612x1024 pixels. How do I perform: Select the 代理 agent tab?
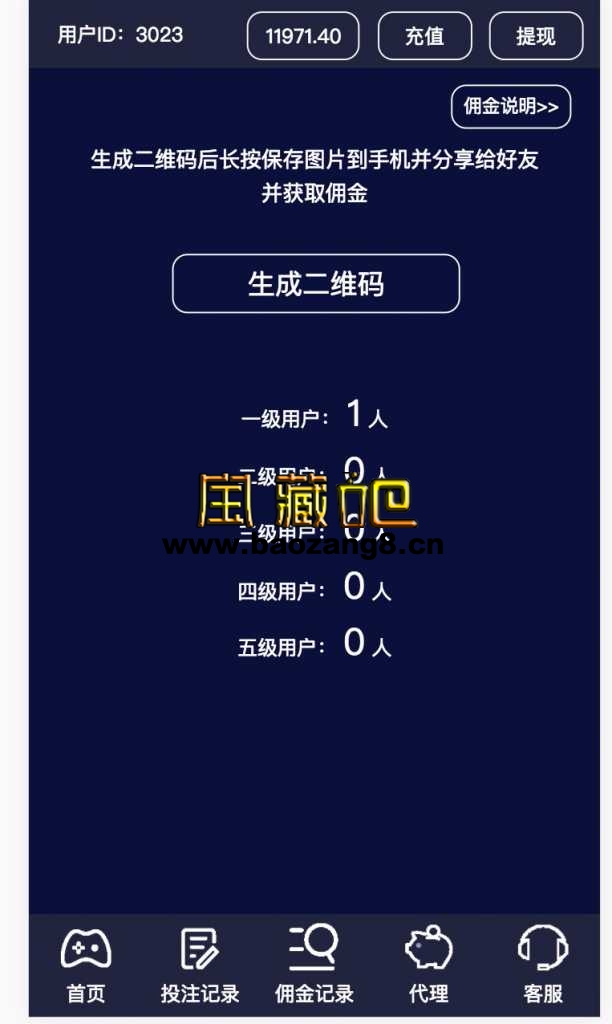[428, 965]
